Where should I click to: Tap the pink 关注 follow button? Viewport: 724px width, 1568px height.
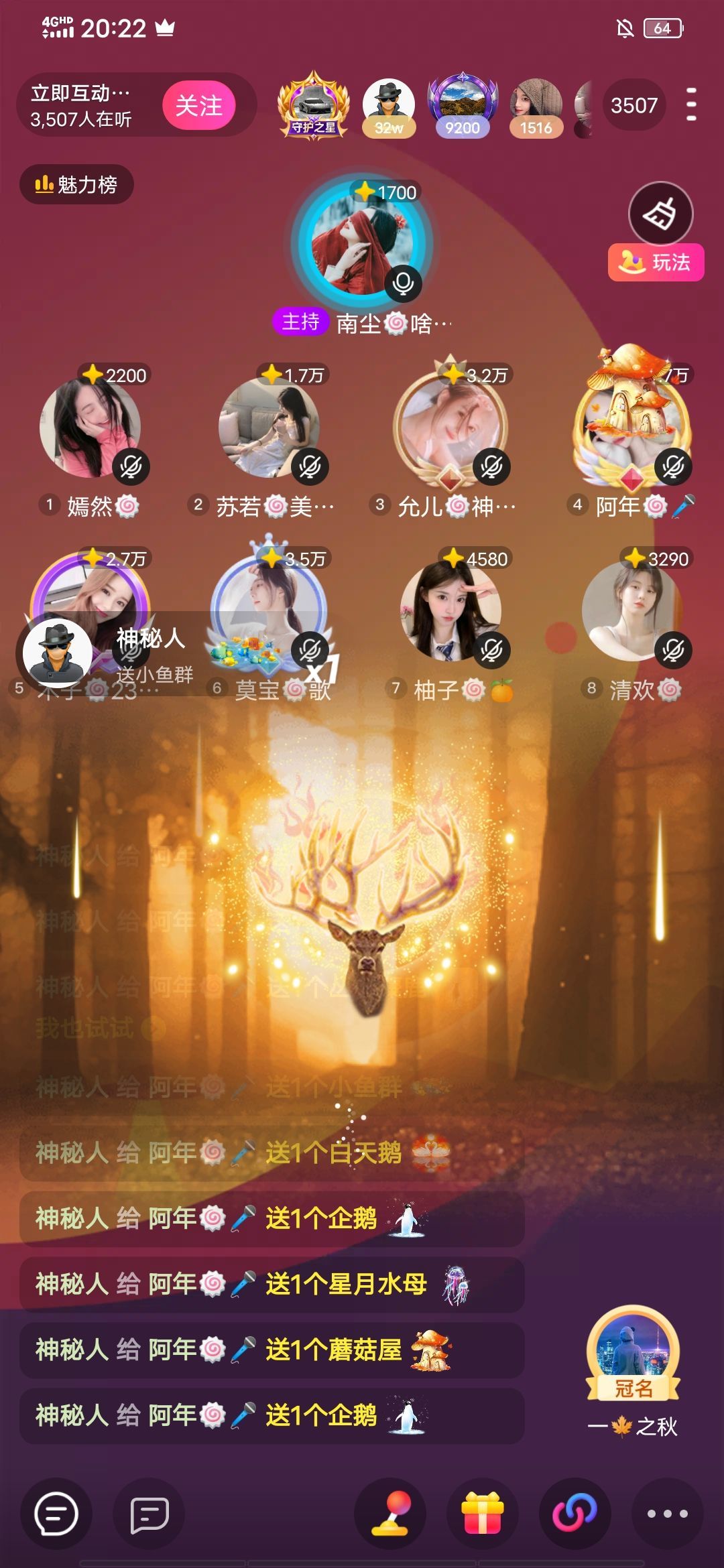coord(198,106)
